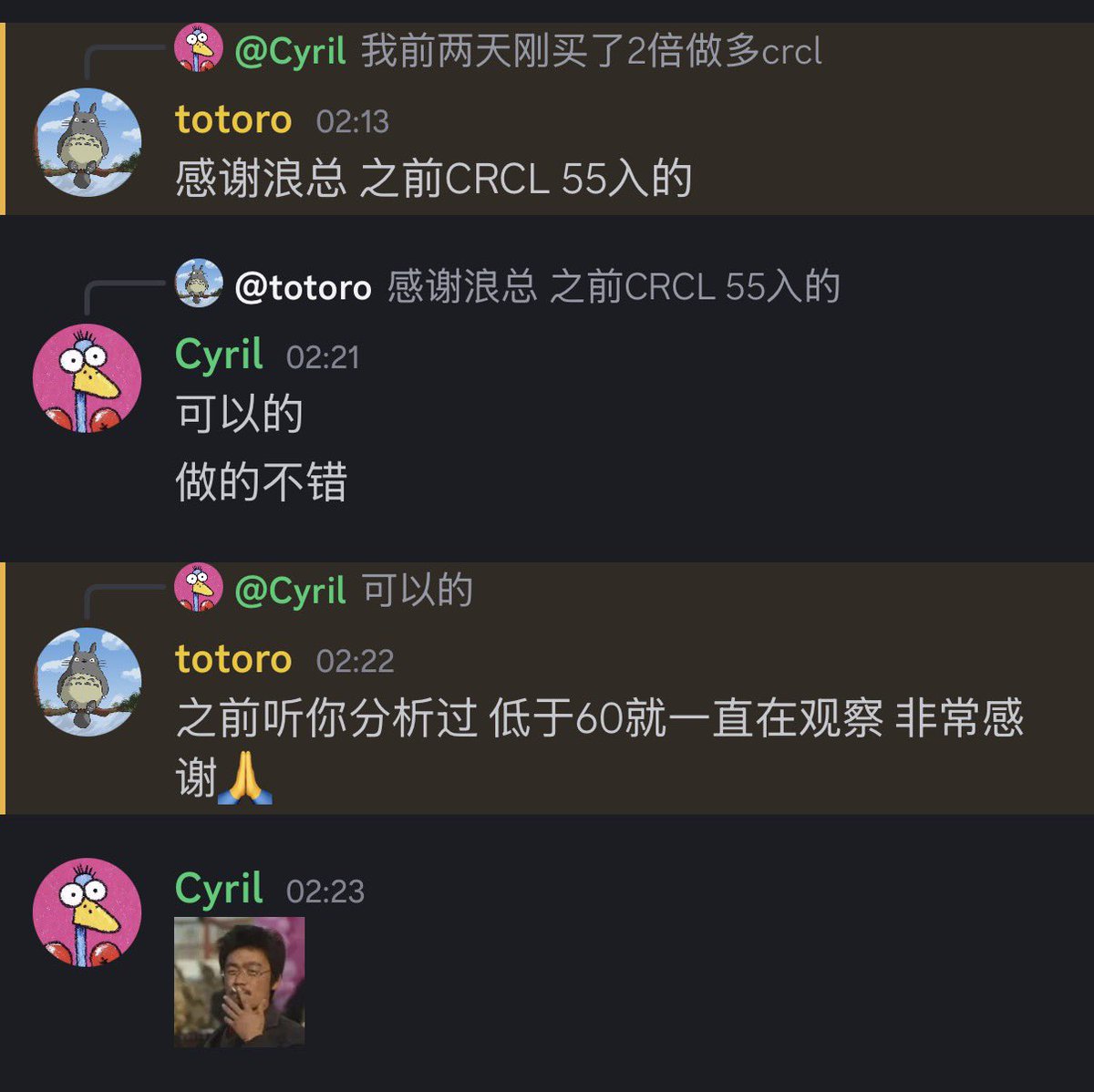Jump to quoted reply '@Cyril 可以的'
The width and height of the screenshot is (1094, 1092).
[417, 591]
